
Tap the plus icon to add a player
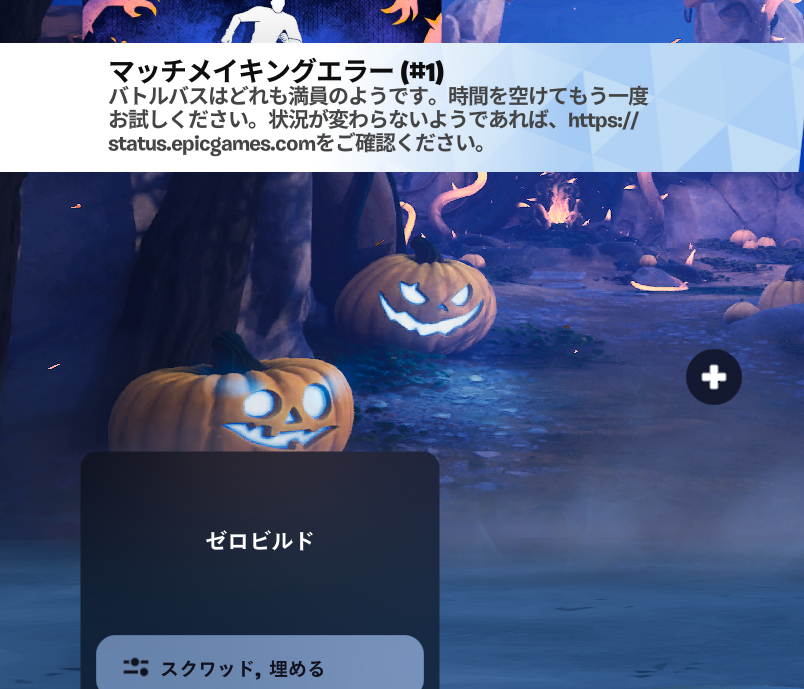(714, 377)
